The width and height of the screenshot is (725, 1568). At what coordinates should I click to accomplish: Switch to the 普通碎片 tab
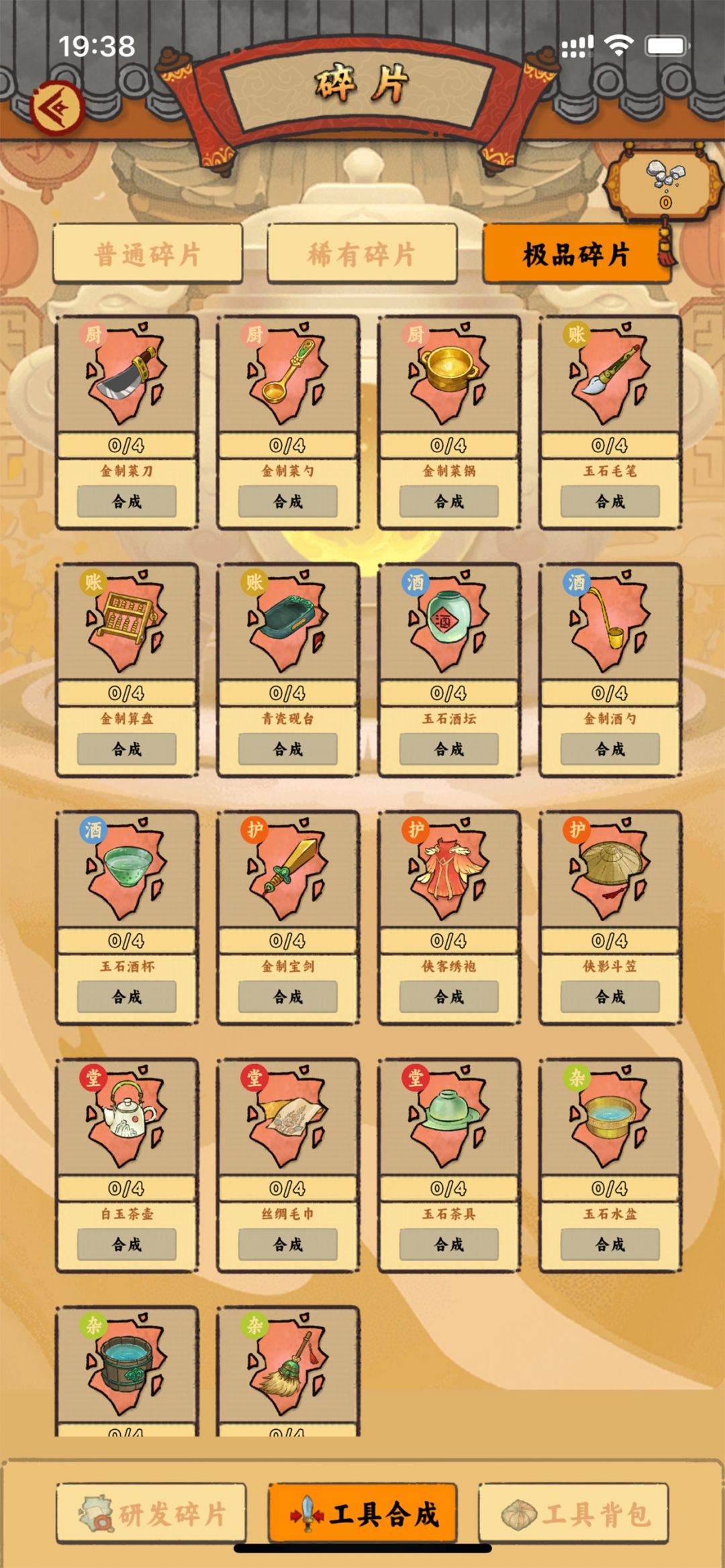tap(148, 254)
